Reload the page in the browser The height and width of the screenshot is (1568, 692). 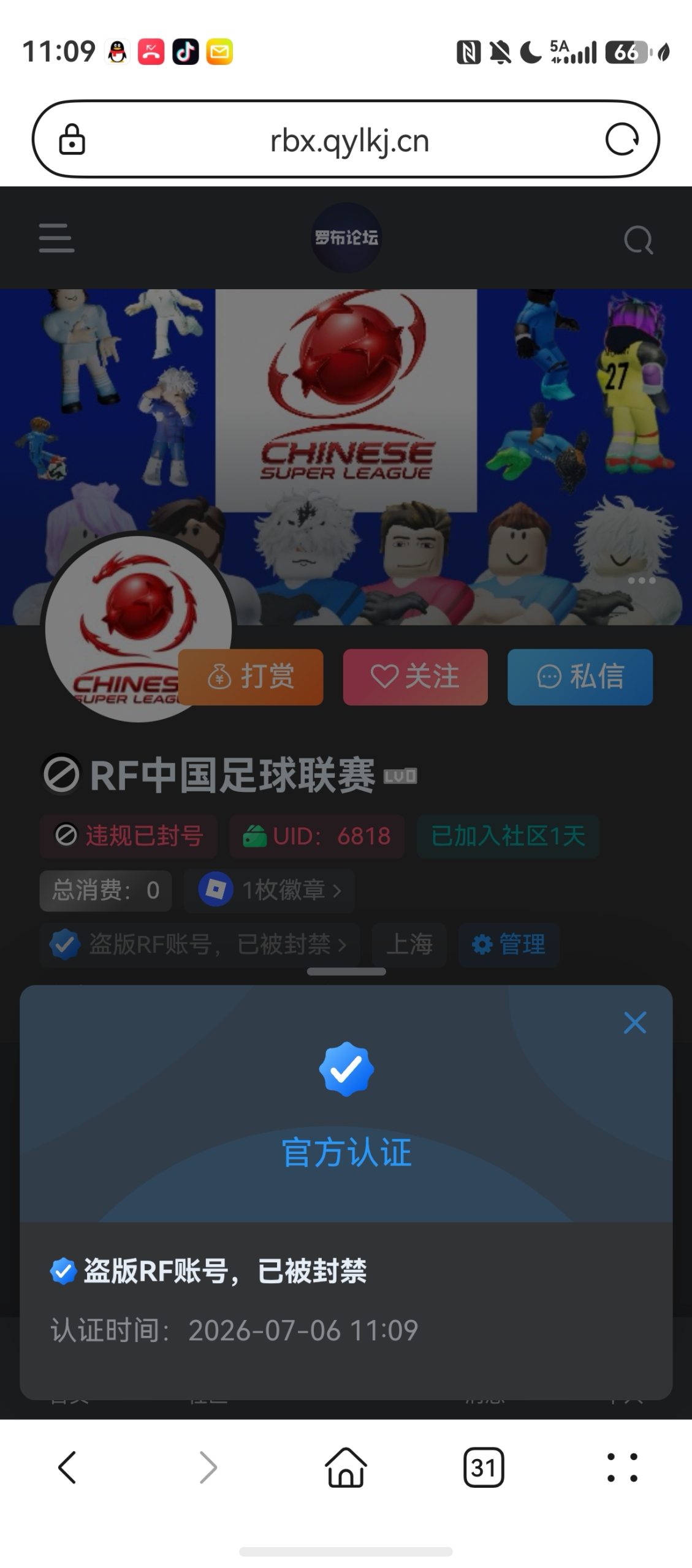tap(622, 140)
